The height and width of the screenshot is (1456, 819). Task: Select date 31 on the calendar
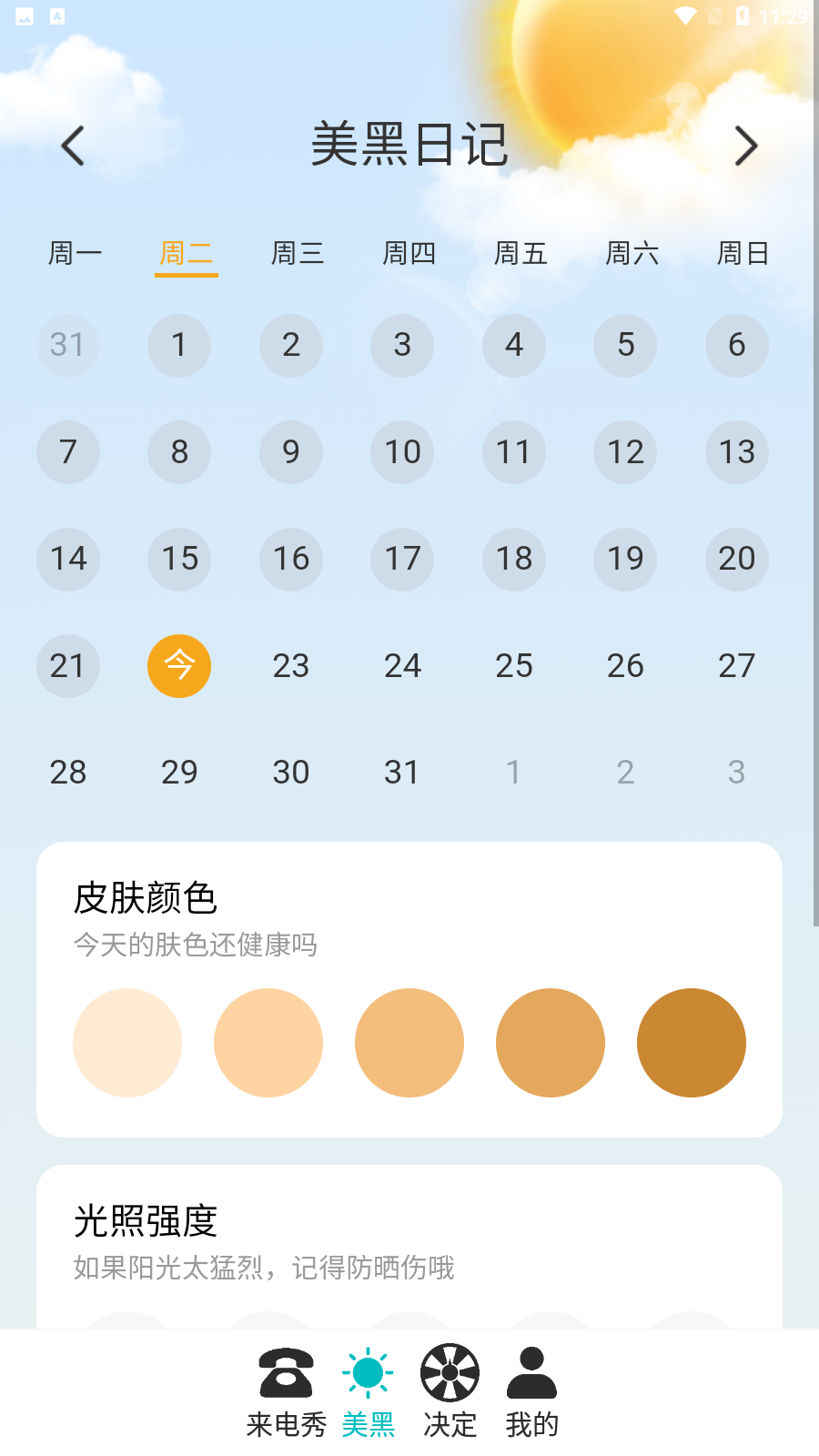tap(402, 772)
